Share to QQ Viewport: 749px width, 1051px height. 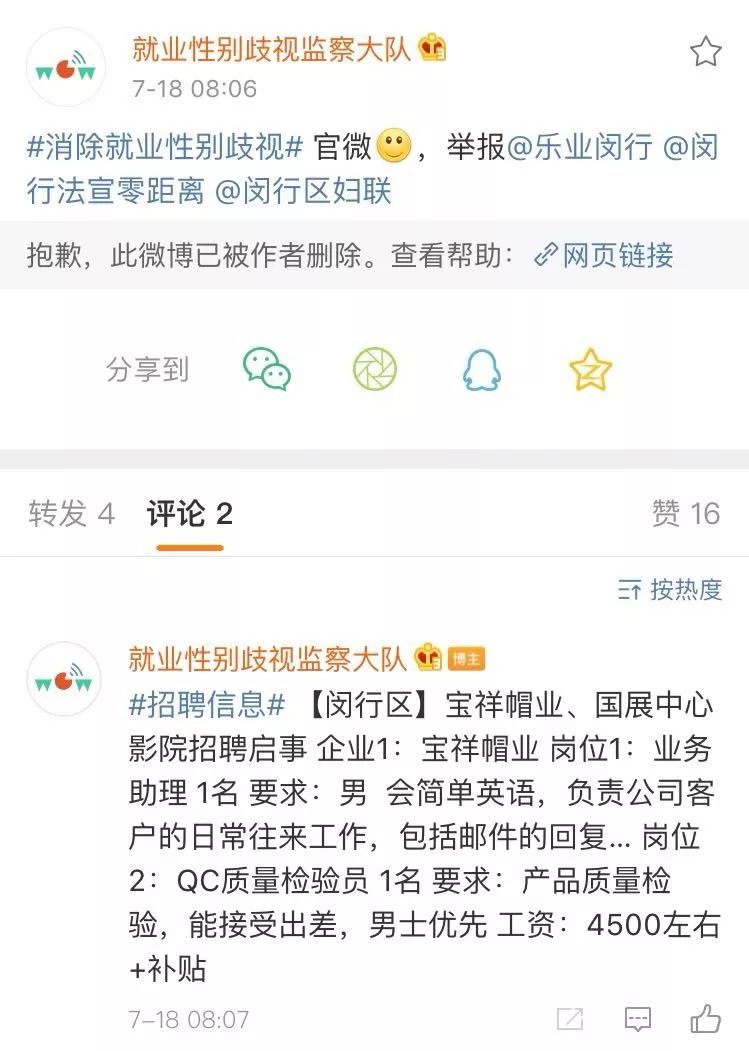click(x=482, y=370)
